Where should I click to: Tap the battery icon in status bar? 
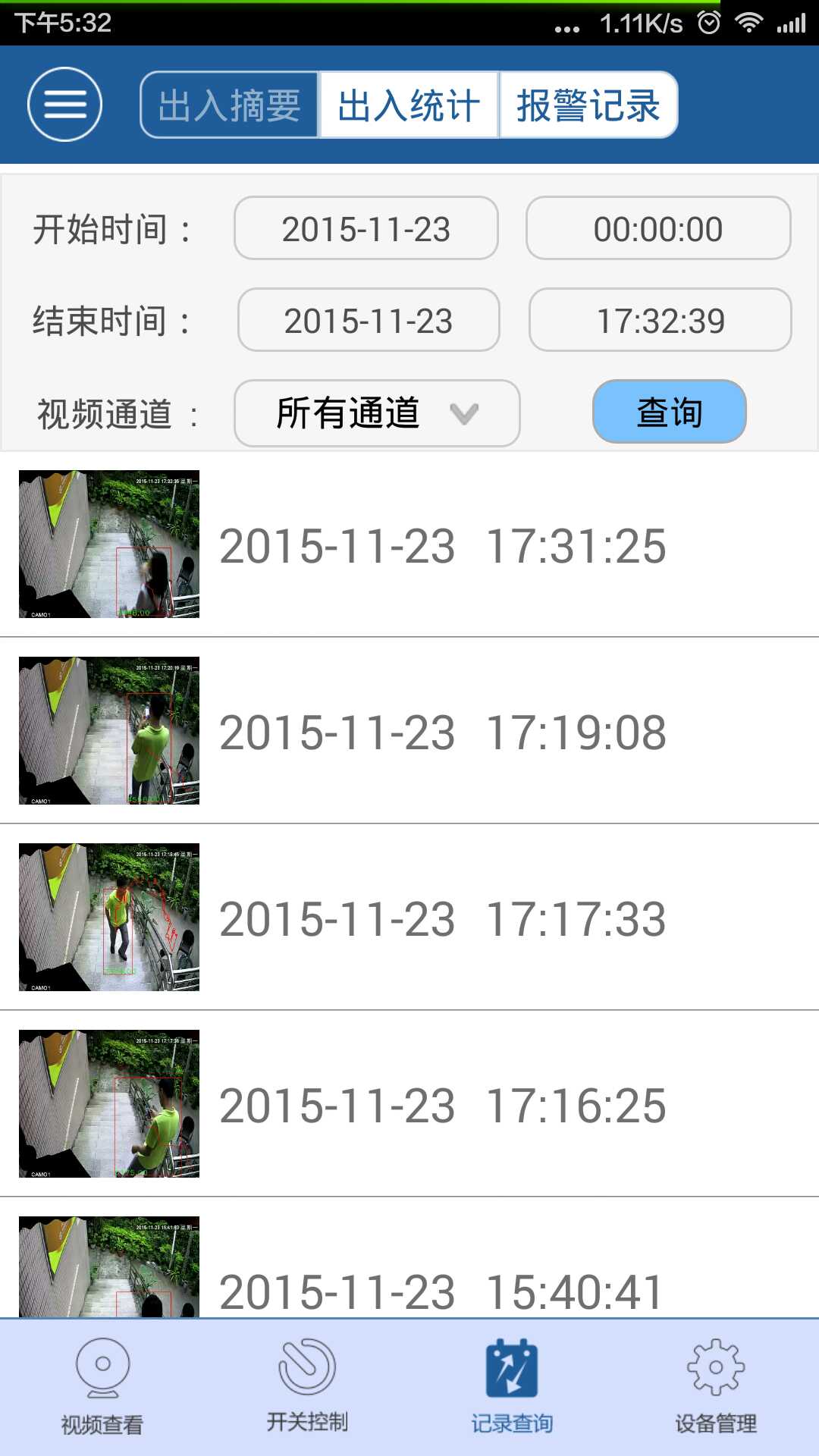coord(789,23)
